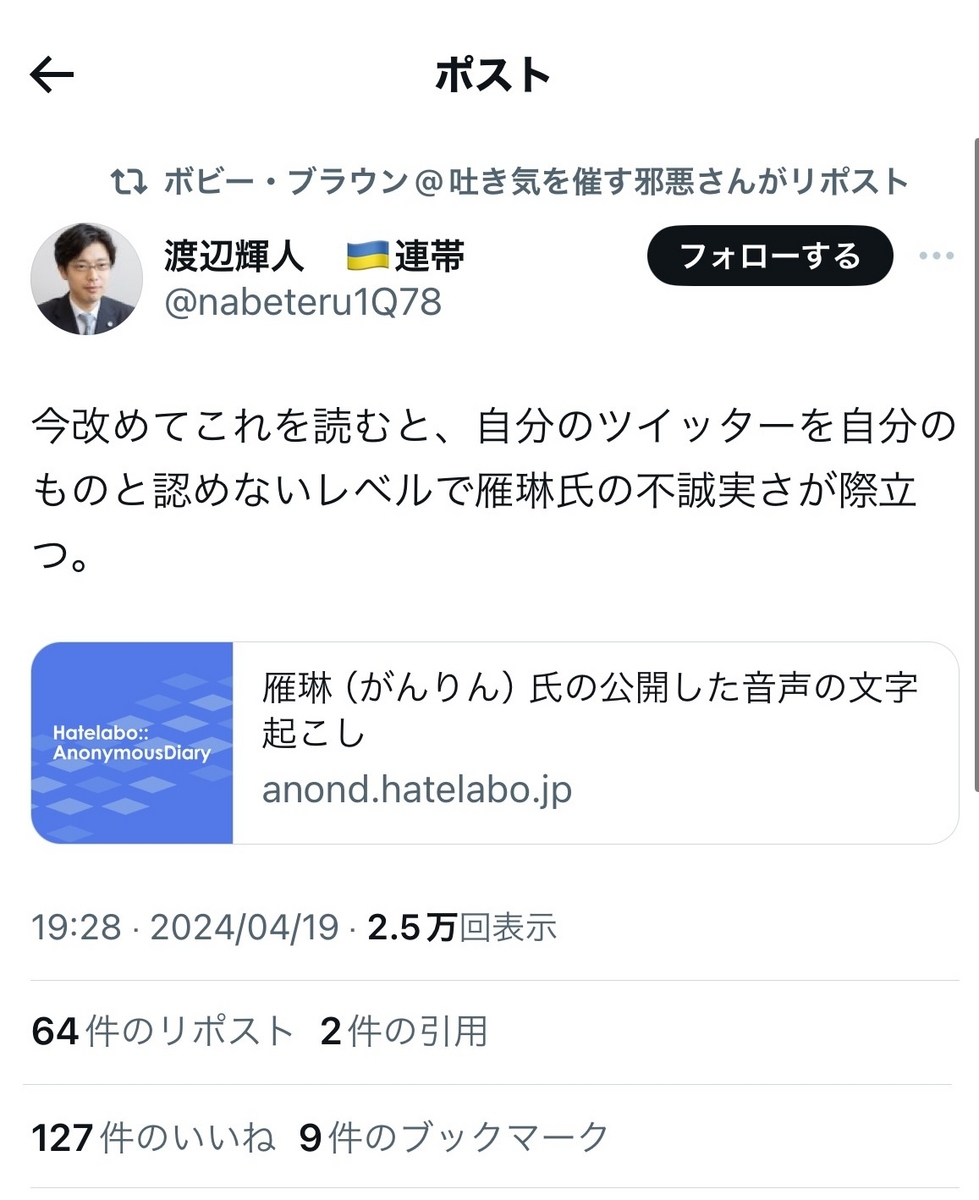The width and height of the screenshot is (979, 1200).
Task: Go back using the arrow icon
Action: pos(52,75)
